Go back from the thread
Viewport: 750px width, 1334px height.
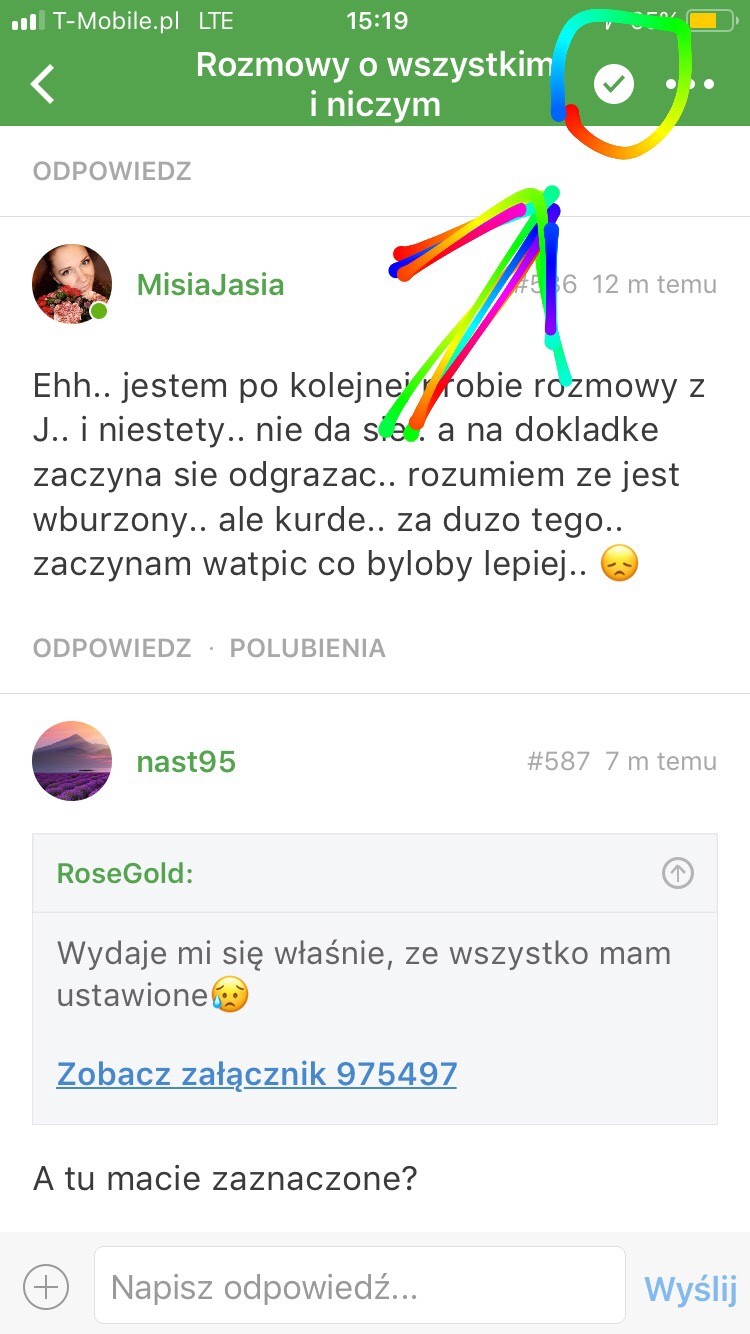pyautogui.click(x=43, y=84)
